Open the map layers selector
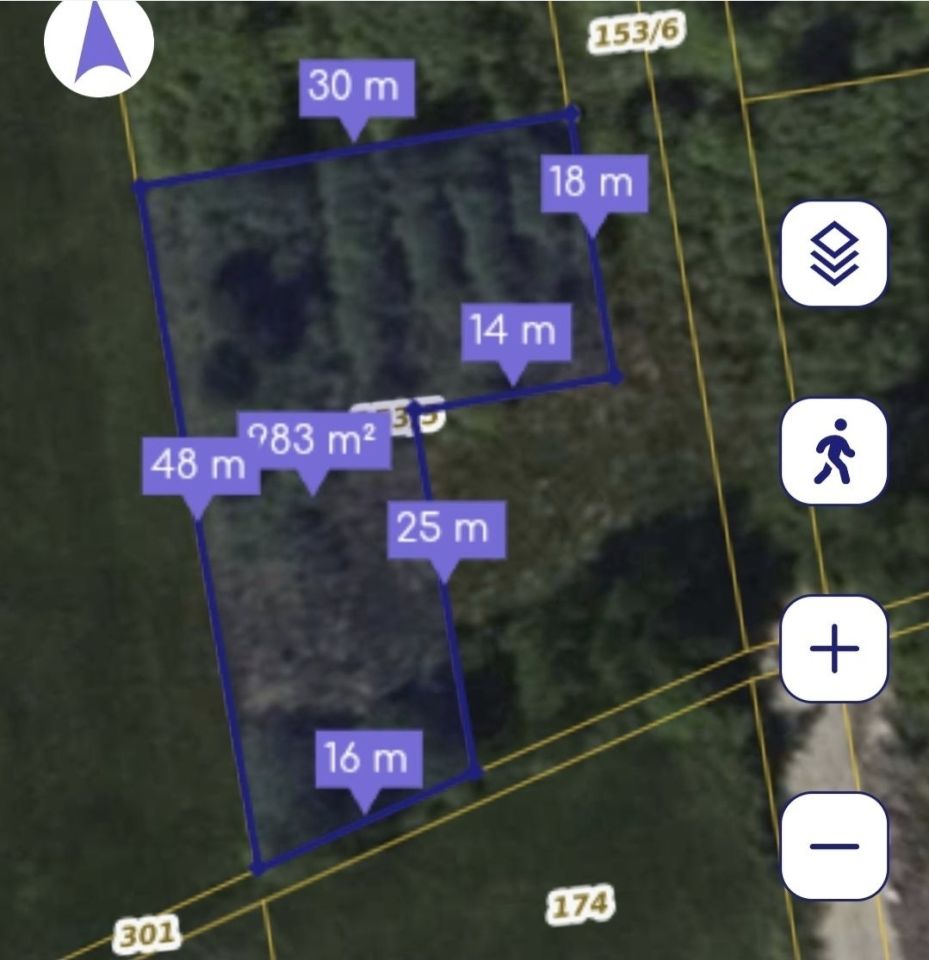 (834, 253)
